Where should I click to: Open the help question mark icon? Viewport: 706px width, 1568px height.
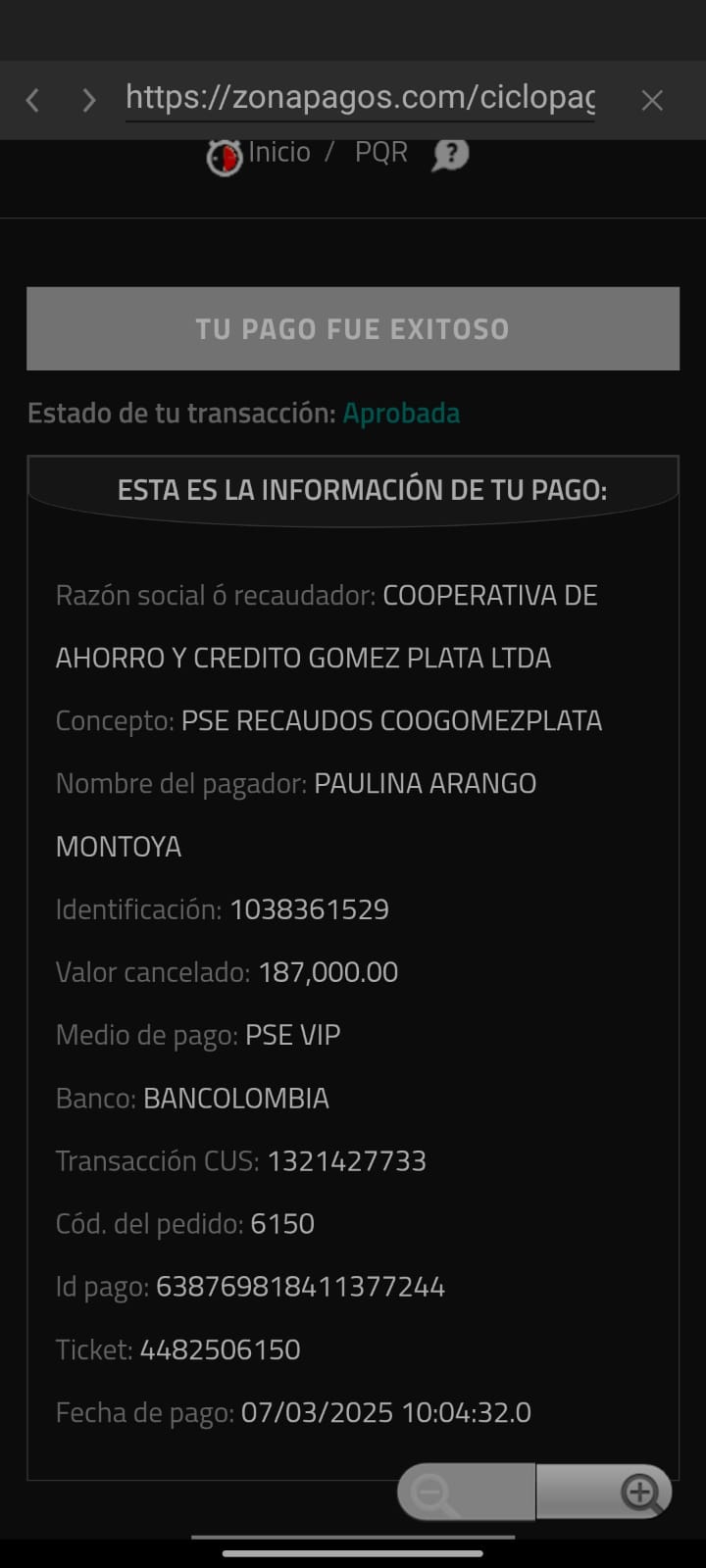tap(450, 154)
